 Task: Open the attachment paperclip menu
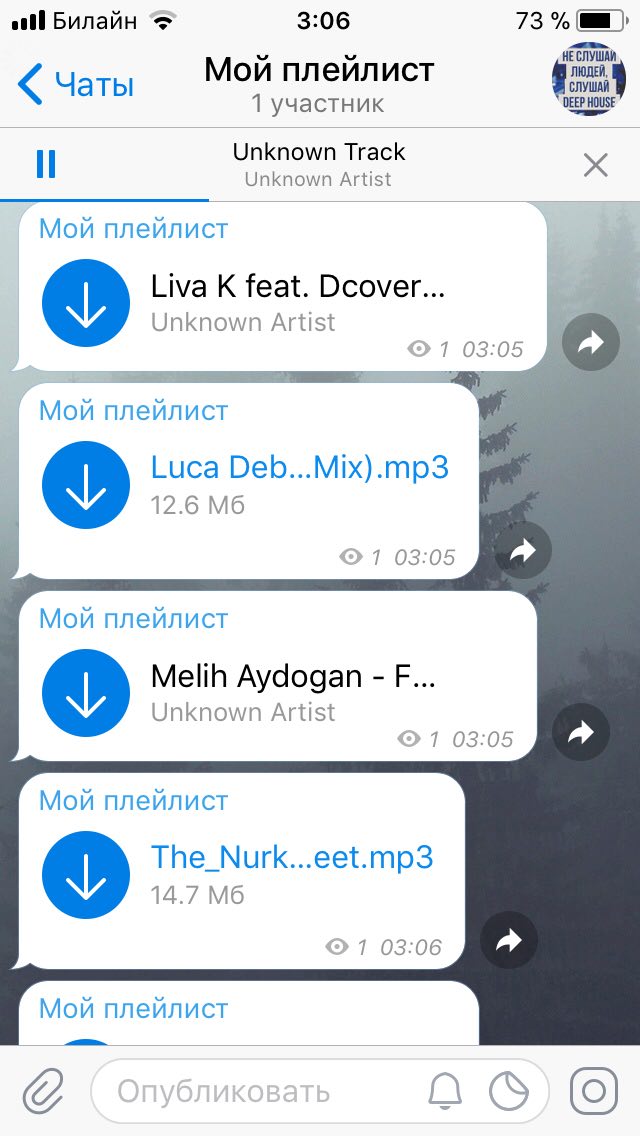click(43, 1091)
